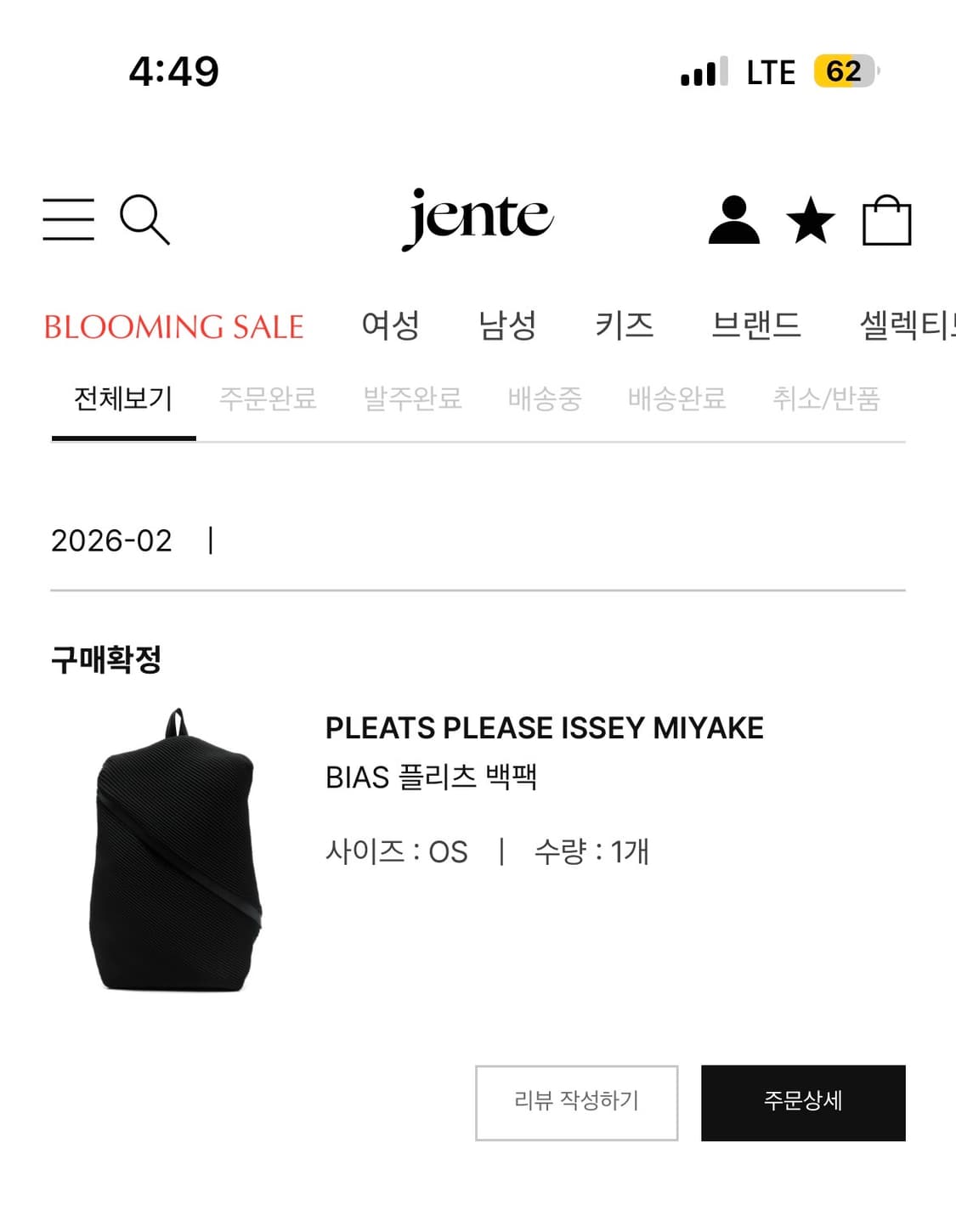Open 주문상세 order details
Image resolution: width=956 pixels, height=1232 pixels.
click(x=802, y=1102)
